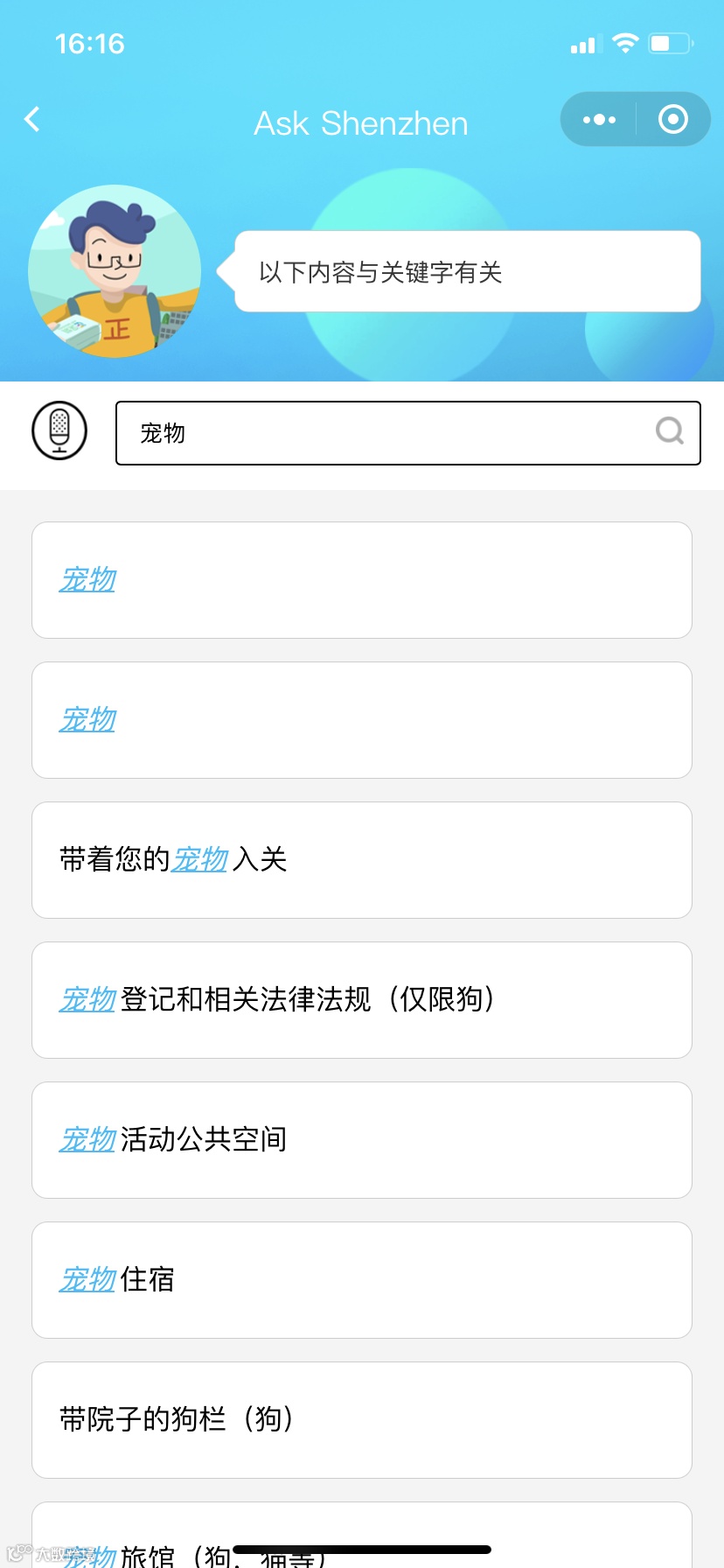Select the 宠物活动公共空间 result
The width and height of the screenshot is (724, 1568).
coord(361,1140)
